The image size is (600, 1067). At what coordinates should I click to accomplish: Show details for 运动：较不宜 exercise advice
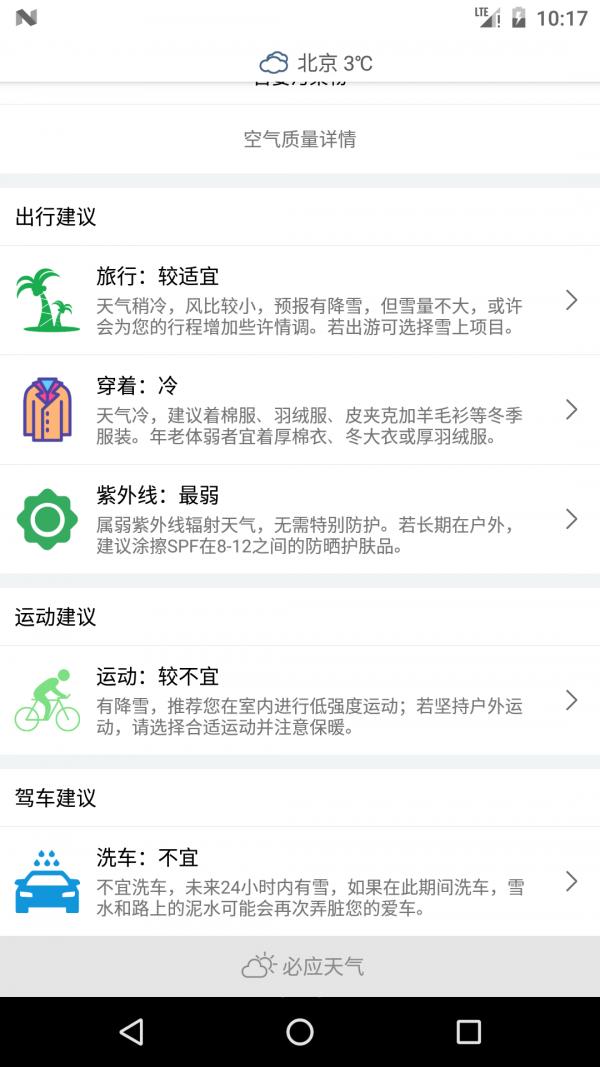[300, 700]
